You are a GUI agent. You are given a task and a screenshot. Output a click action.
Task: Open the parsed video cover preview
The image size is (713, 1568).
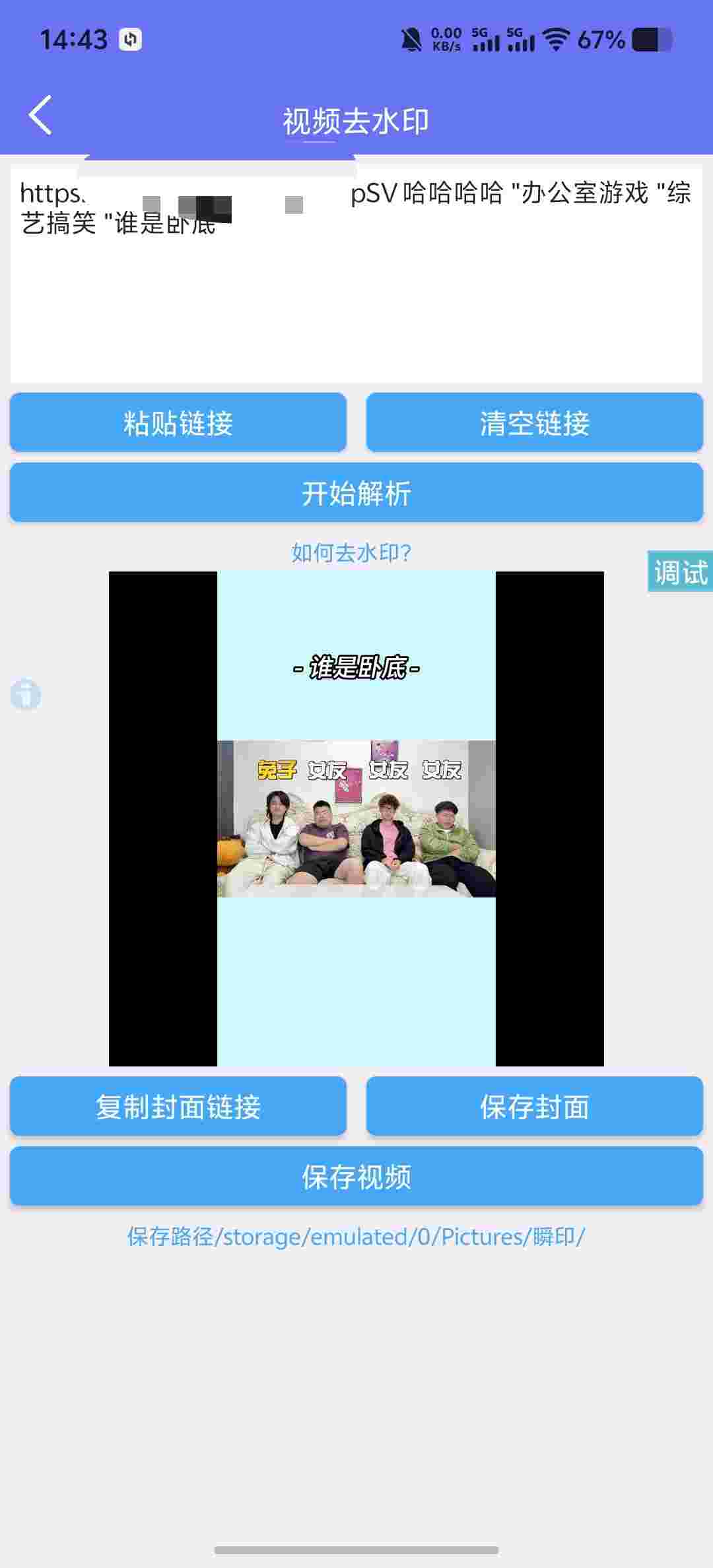(x=356, y=818)
